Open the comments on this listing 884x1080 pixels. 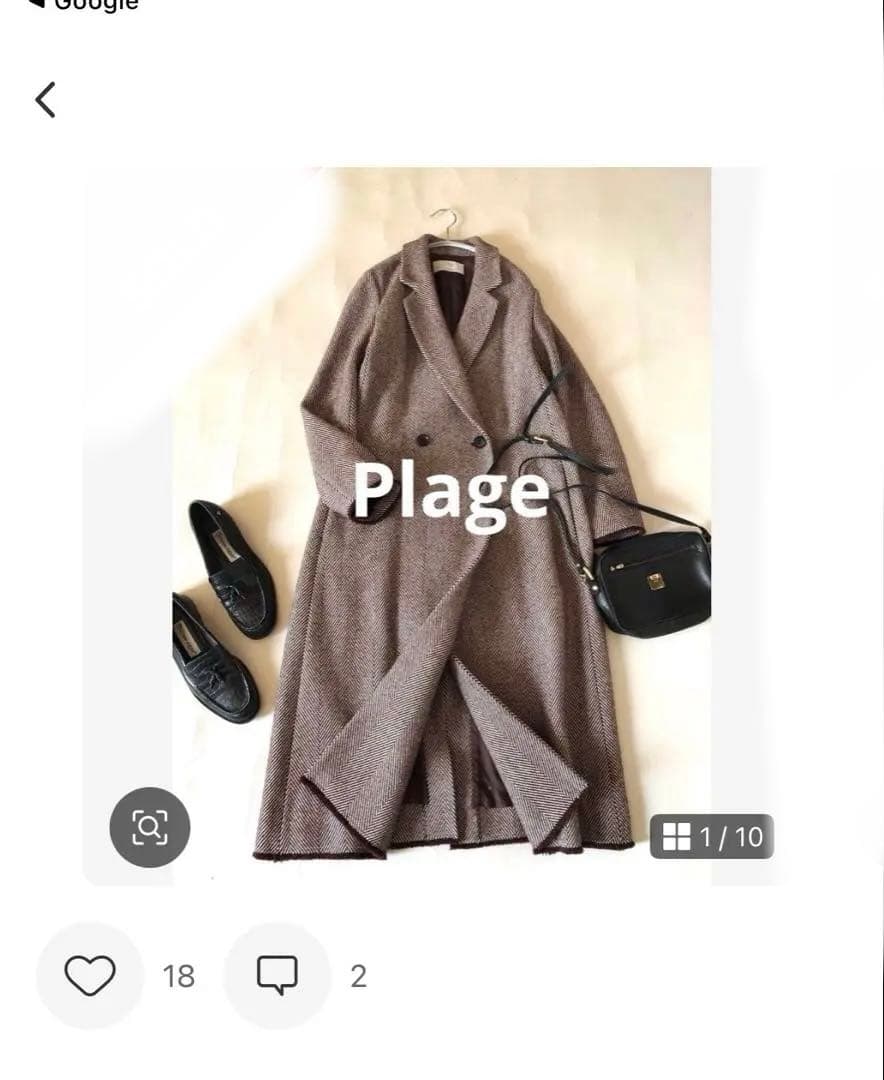point(277,975)
